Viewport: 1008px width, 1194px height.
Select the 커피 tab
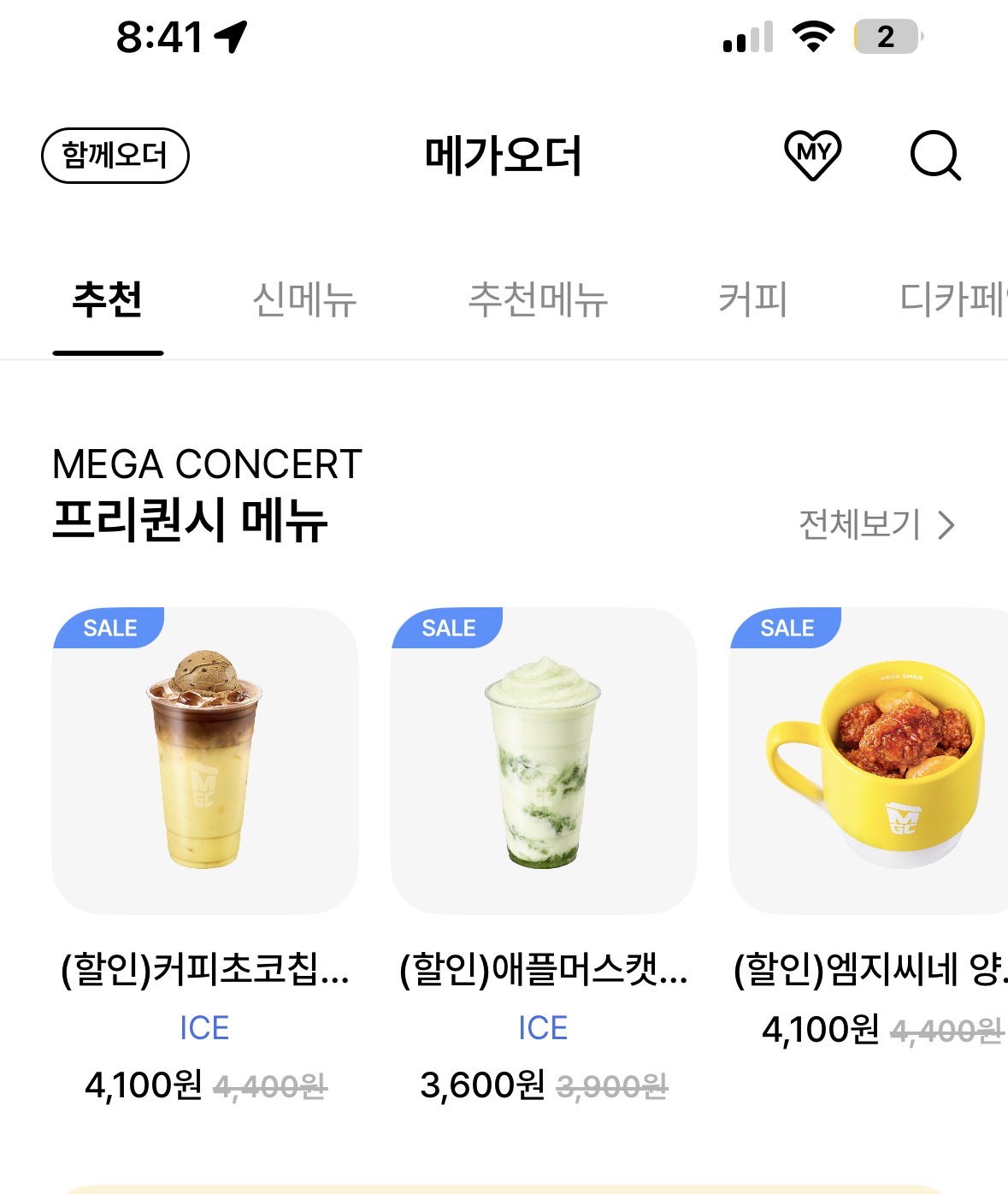[x=752, y=300]
